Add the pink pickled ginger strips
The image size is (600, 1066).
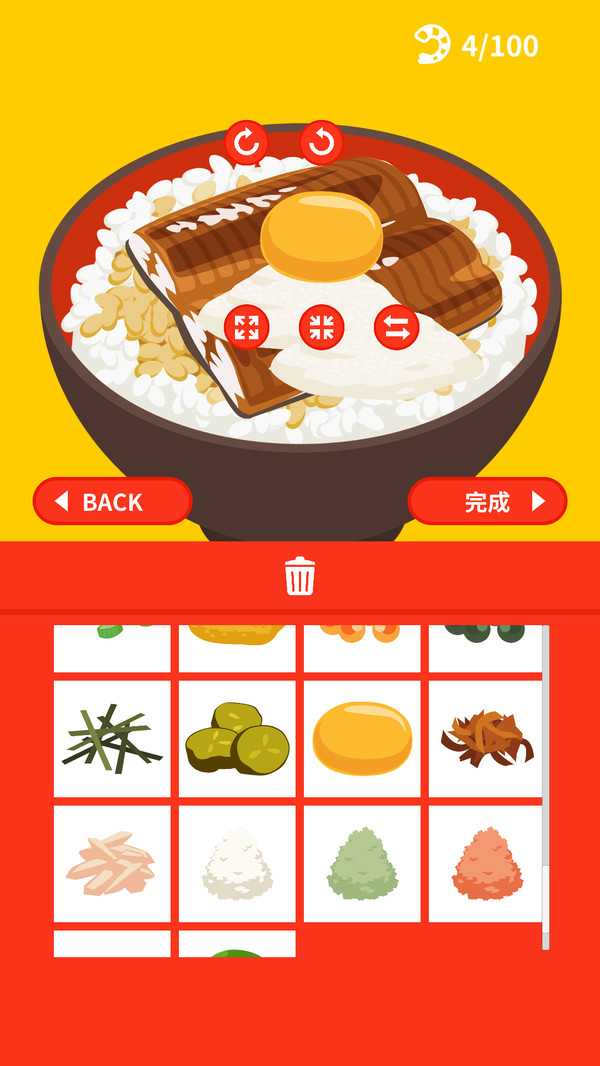coord(112,864)
